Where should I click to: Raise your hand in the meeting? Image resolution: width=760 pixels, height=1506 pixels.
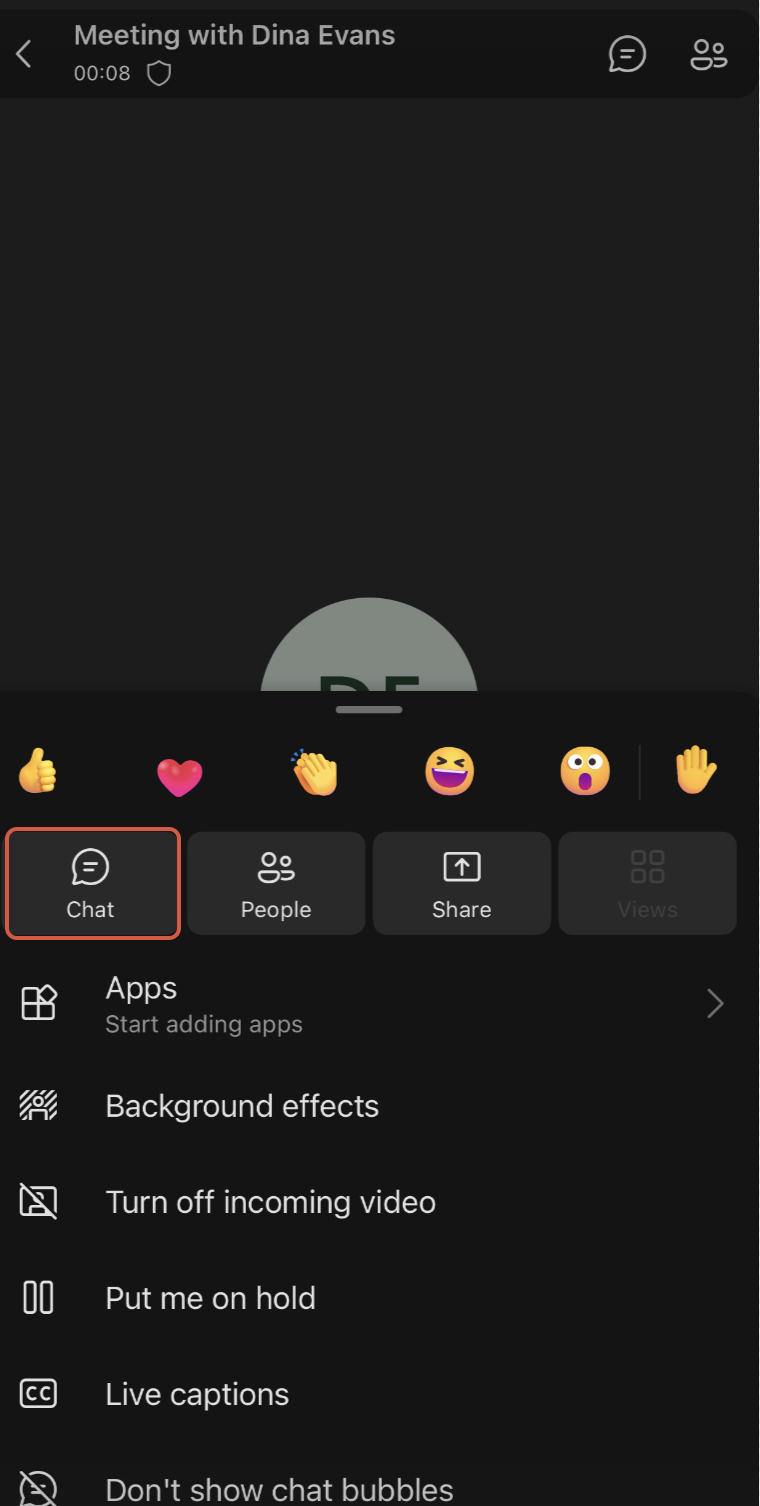[x=696, y=772]
